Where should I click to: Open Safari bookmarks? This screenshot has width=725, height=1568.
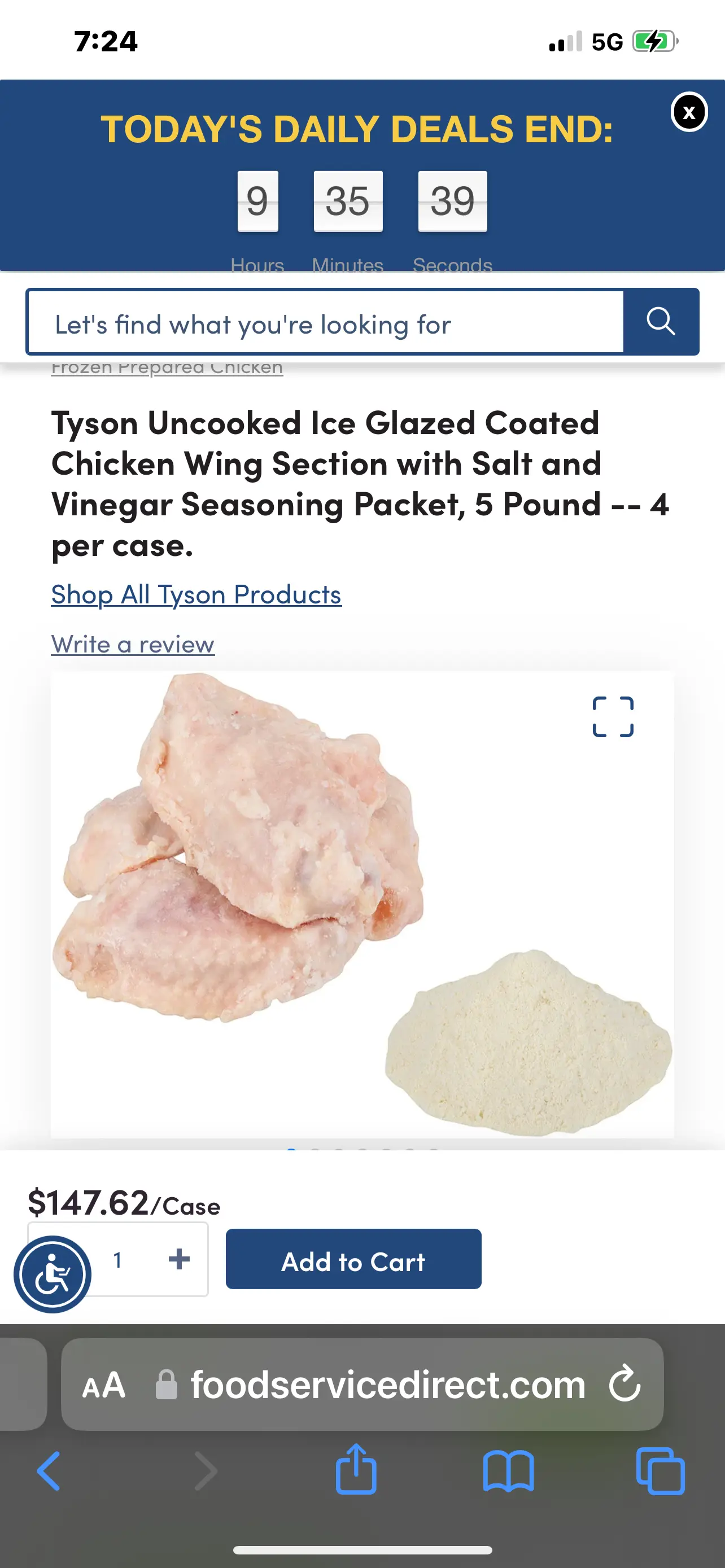pyautogui.click(x=508, y=1470)
